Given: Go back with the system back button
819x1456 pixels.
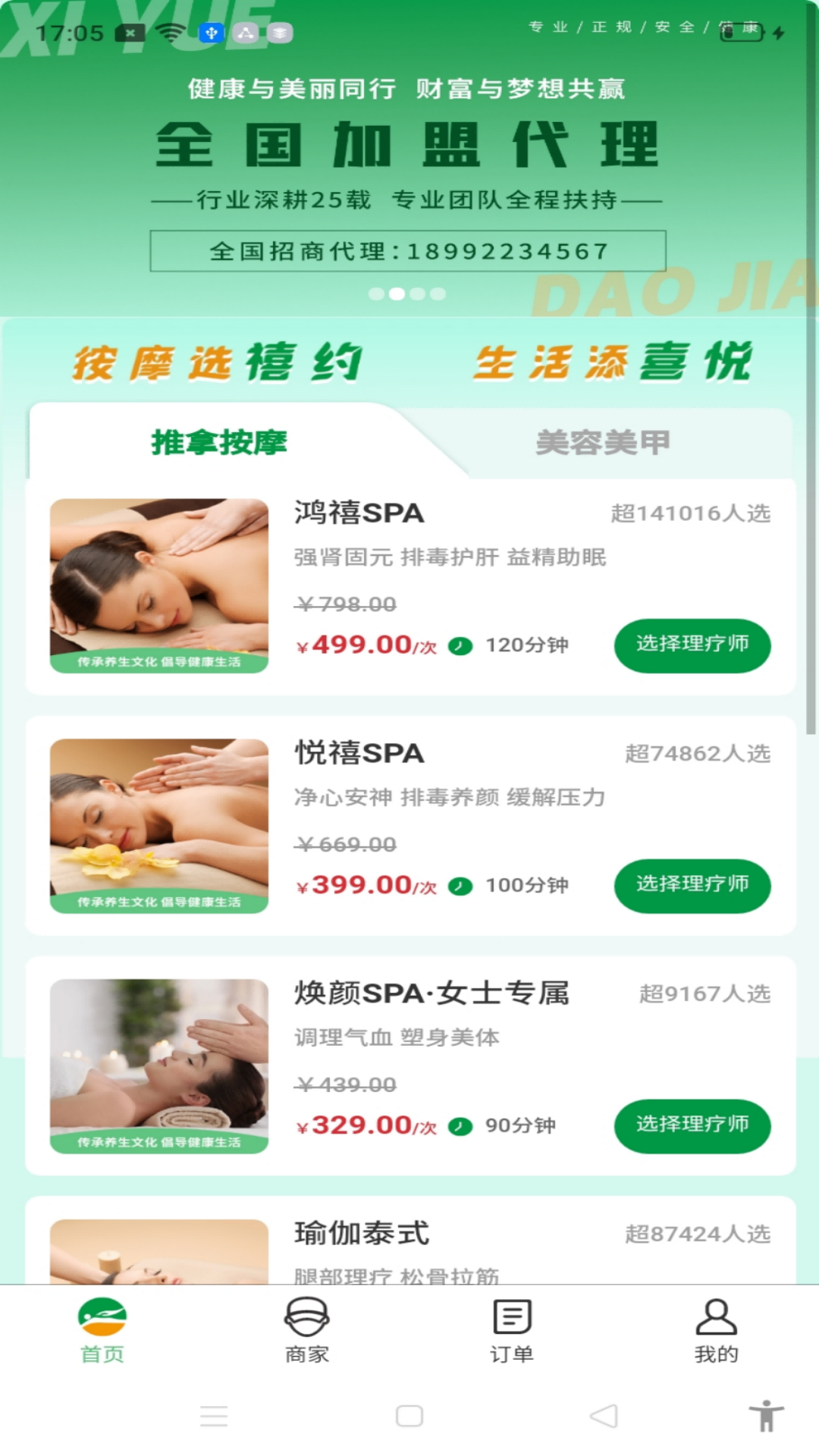Looking at the screenshot, I should coord(604,1416).
